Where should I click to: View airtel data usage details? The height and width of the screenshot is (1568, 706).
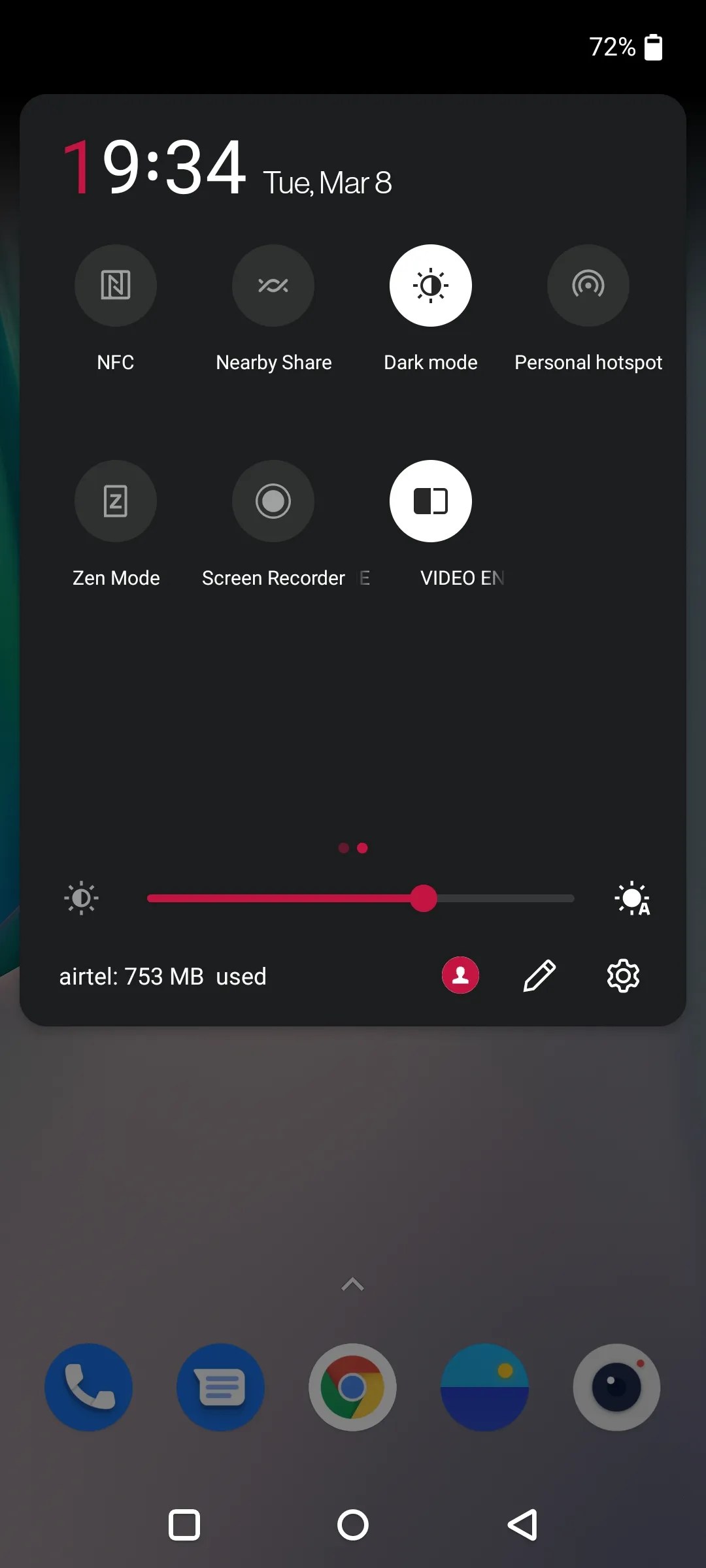pos(163,975)
